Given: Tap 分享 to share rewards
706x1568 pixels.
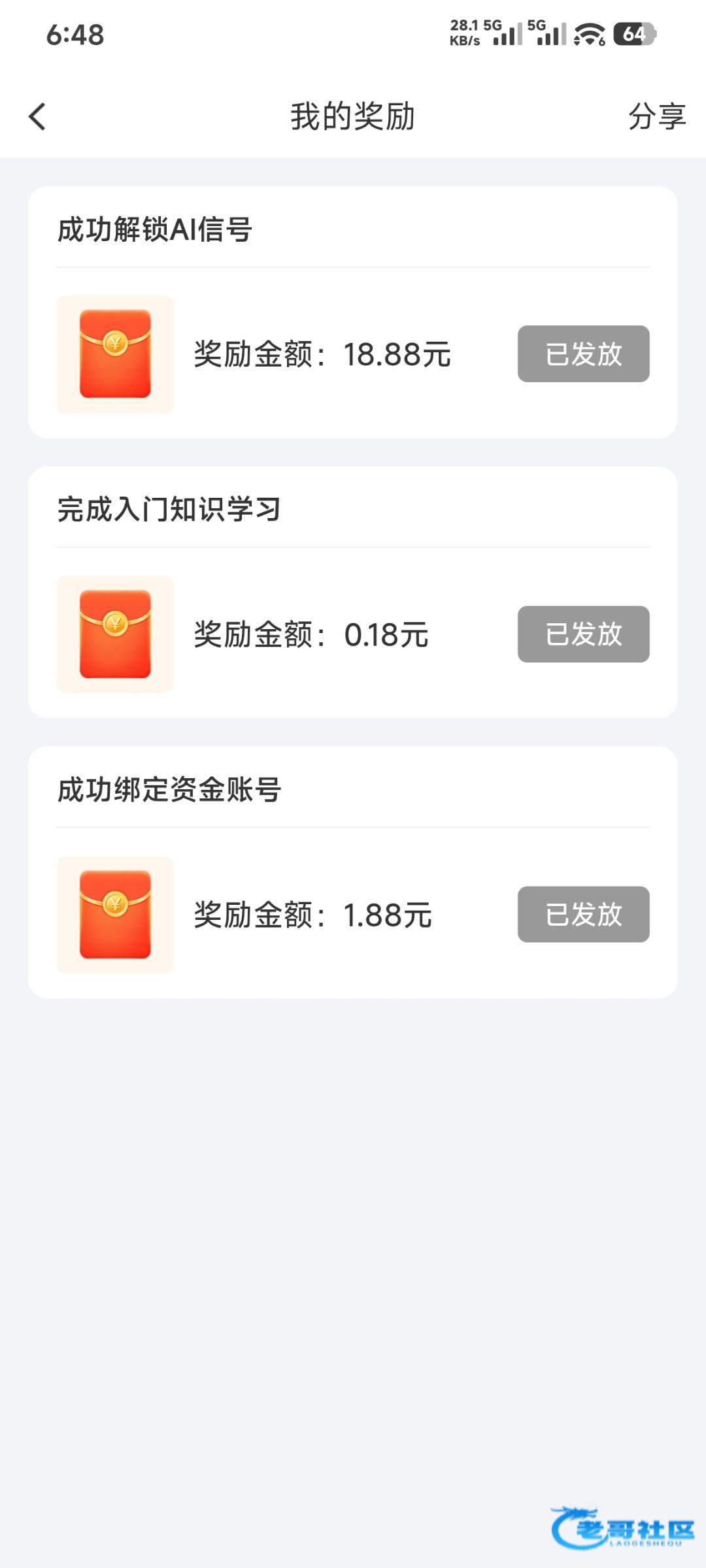Looking at the screenshot, I should (656, 117).
